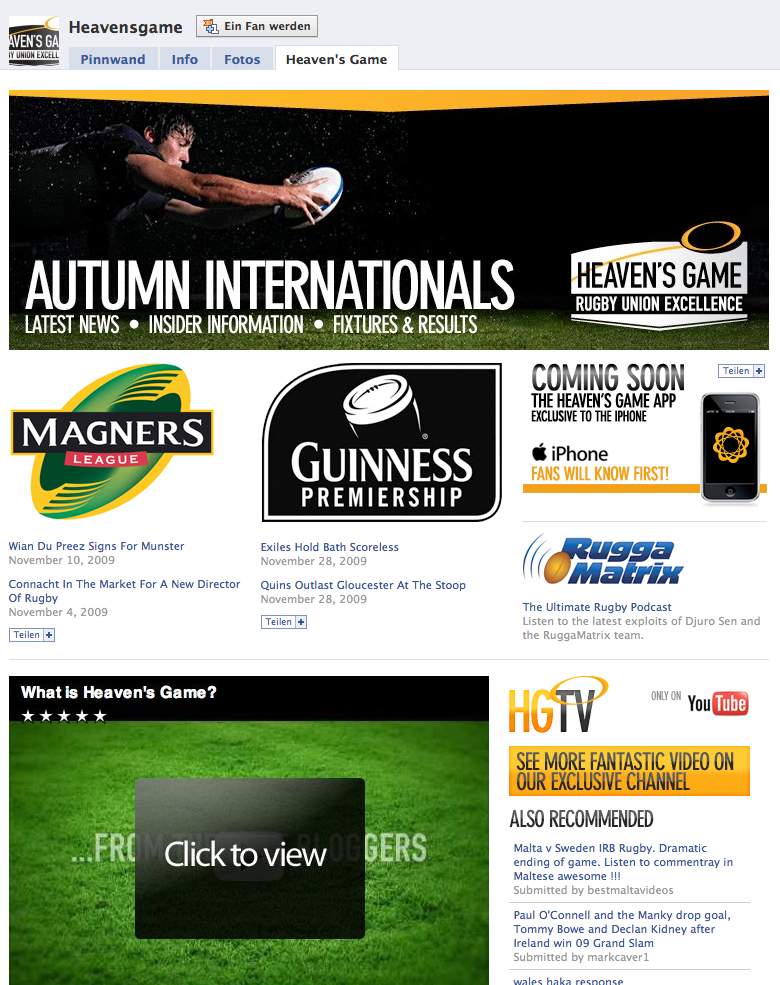This screenshot has height=985, width=780.
Task: Switch to the Fotos tab
Action: click(242, 59)
